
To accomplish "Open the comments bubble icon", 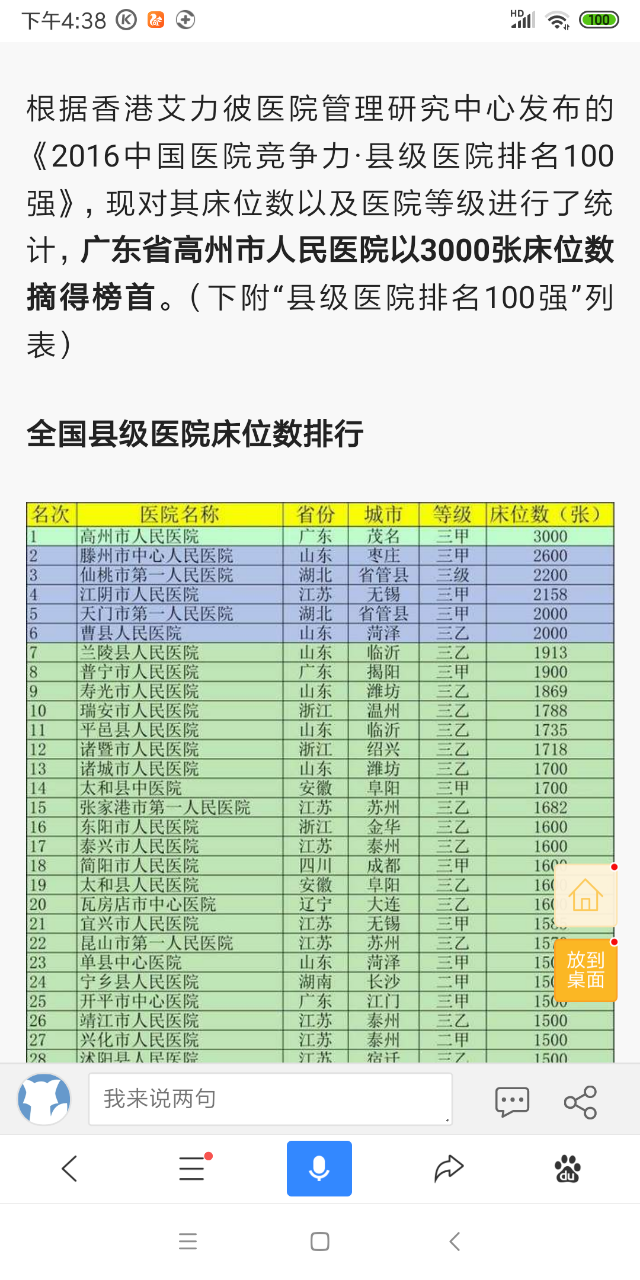I will coord(512,1101).
